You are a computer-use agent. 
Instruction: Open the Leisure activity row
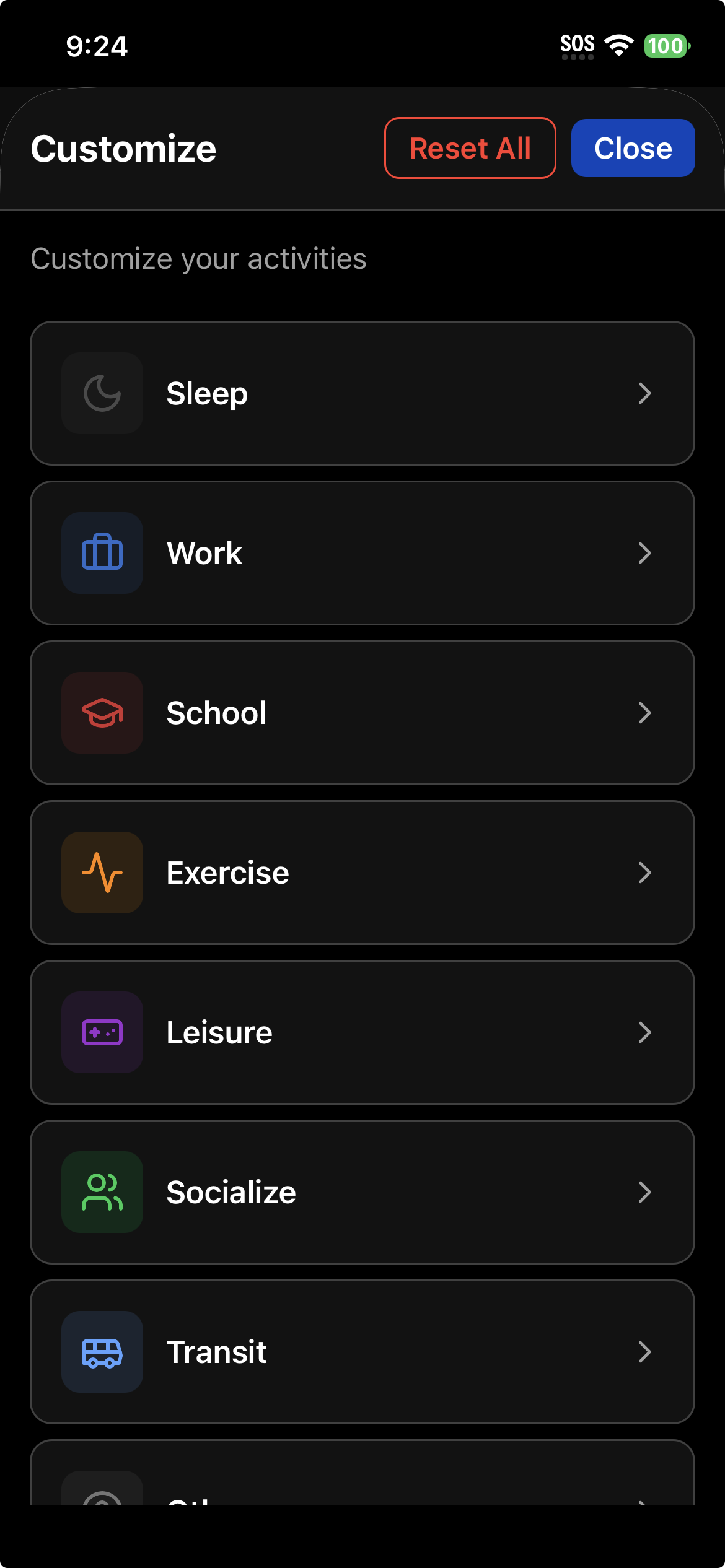tap(363, 1032)
